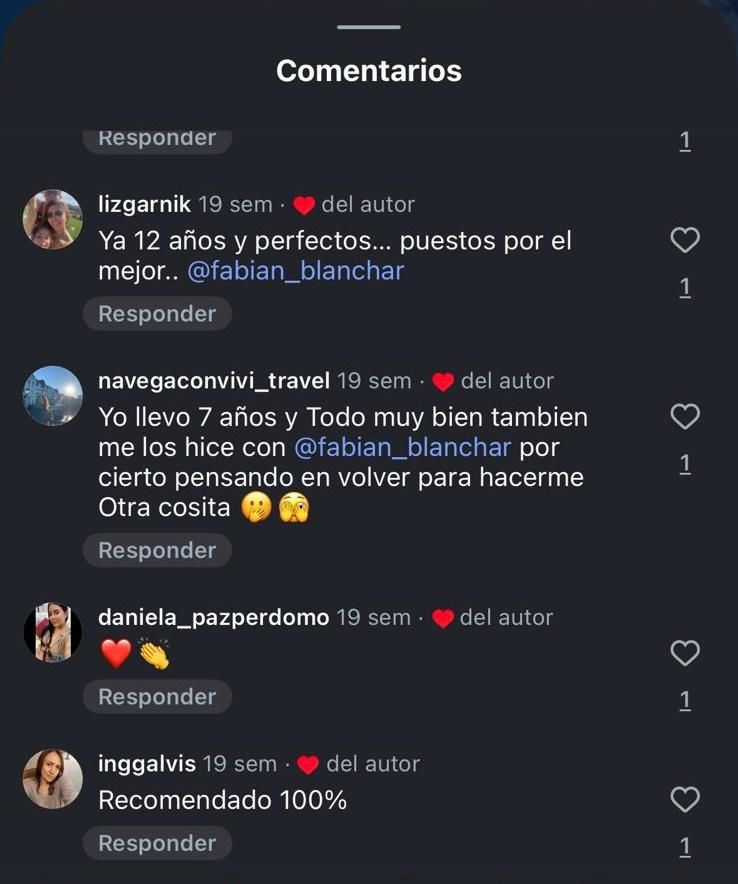The width and height of the screenshot is (738, 884).
Task: Like daniela_pazperdomo's comment
Action: coord(684,653)
